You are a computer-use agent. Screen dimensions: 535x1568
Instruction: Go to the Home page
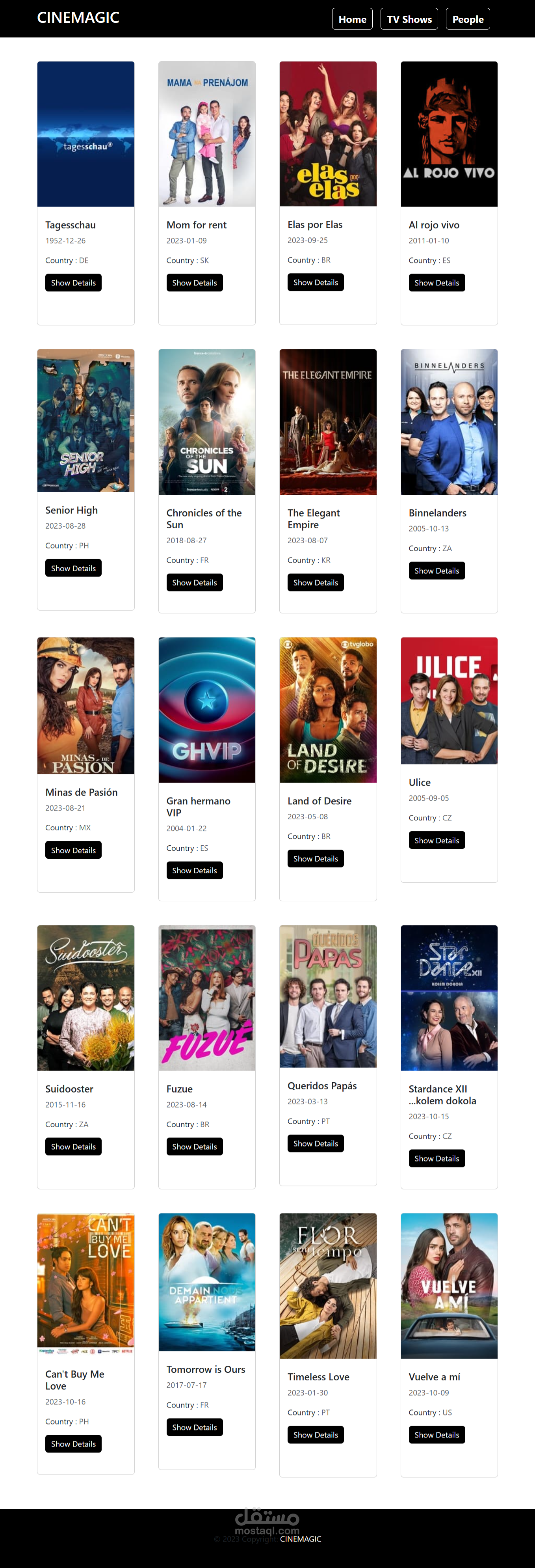pyautogui.click(x=352, y=19)
